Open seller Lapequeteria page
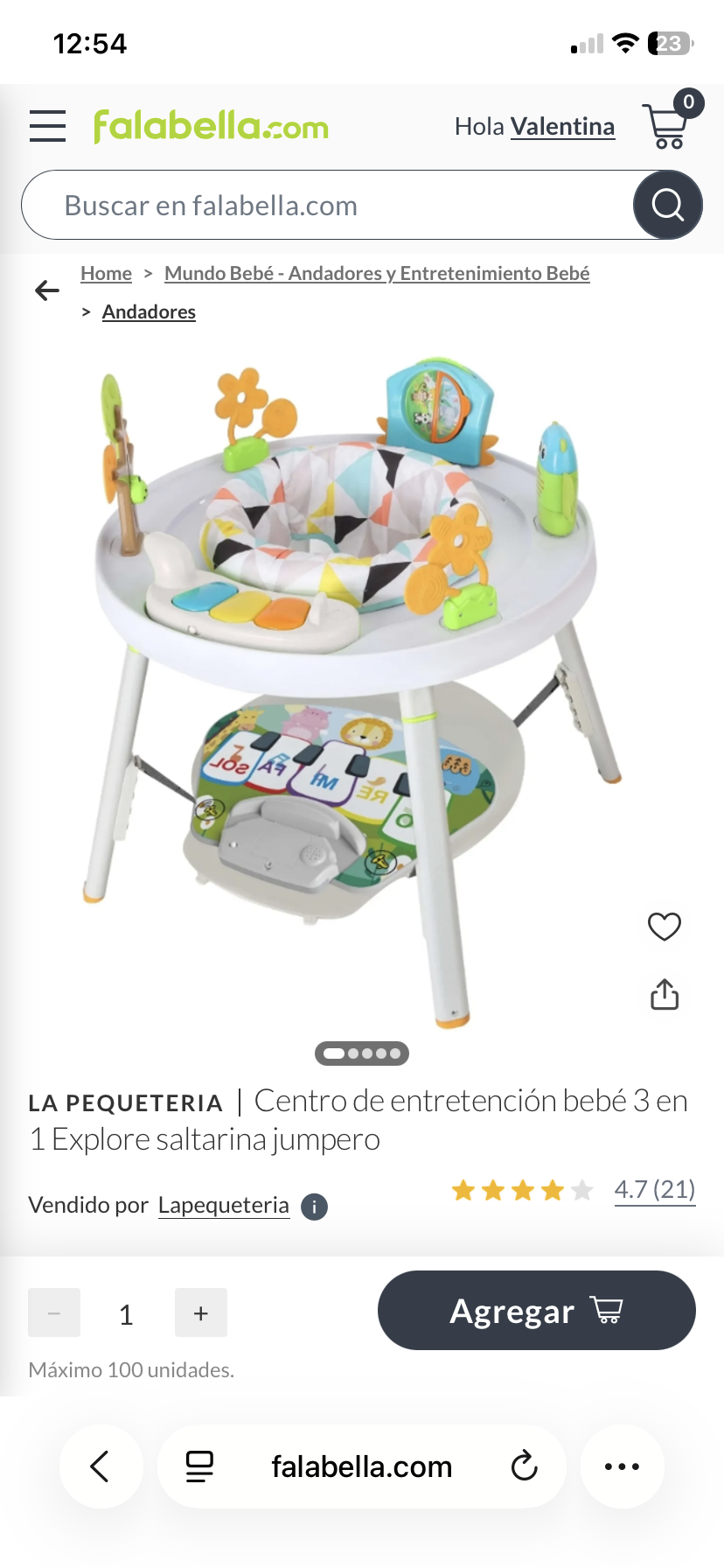 click(x=224, y=1205)
